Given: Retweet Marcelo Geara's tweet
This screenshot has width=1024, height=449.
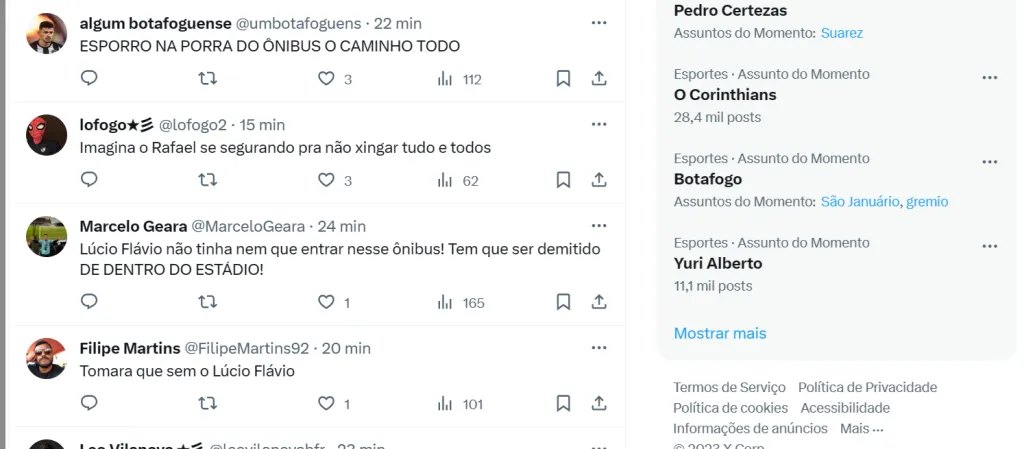Looking at the screenshot, I should pos(207,301).
